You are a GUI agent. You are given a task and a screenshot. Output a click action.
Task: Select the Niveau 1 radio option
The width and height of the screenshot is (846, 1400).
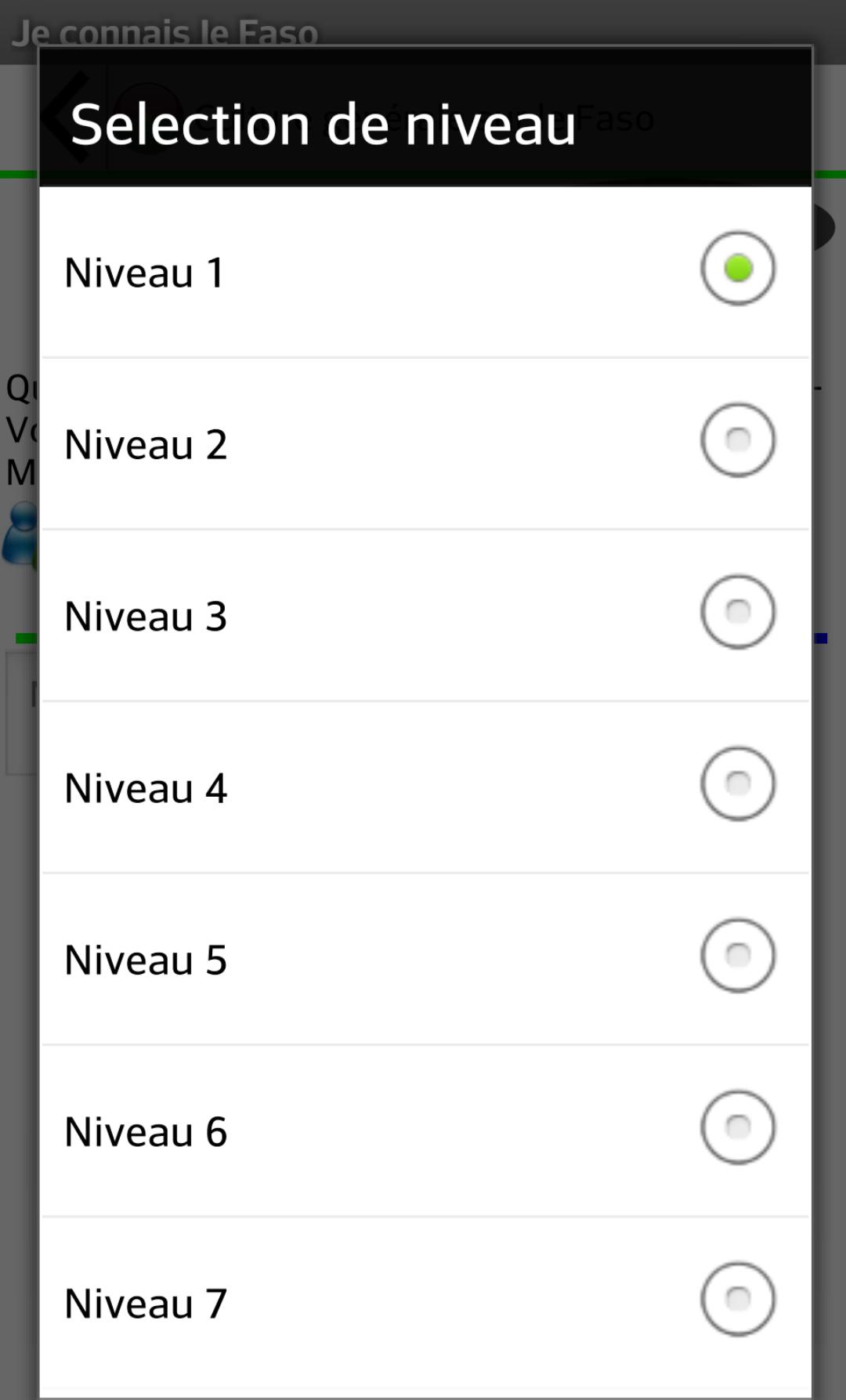tap(737, 269)
